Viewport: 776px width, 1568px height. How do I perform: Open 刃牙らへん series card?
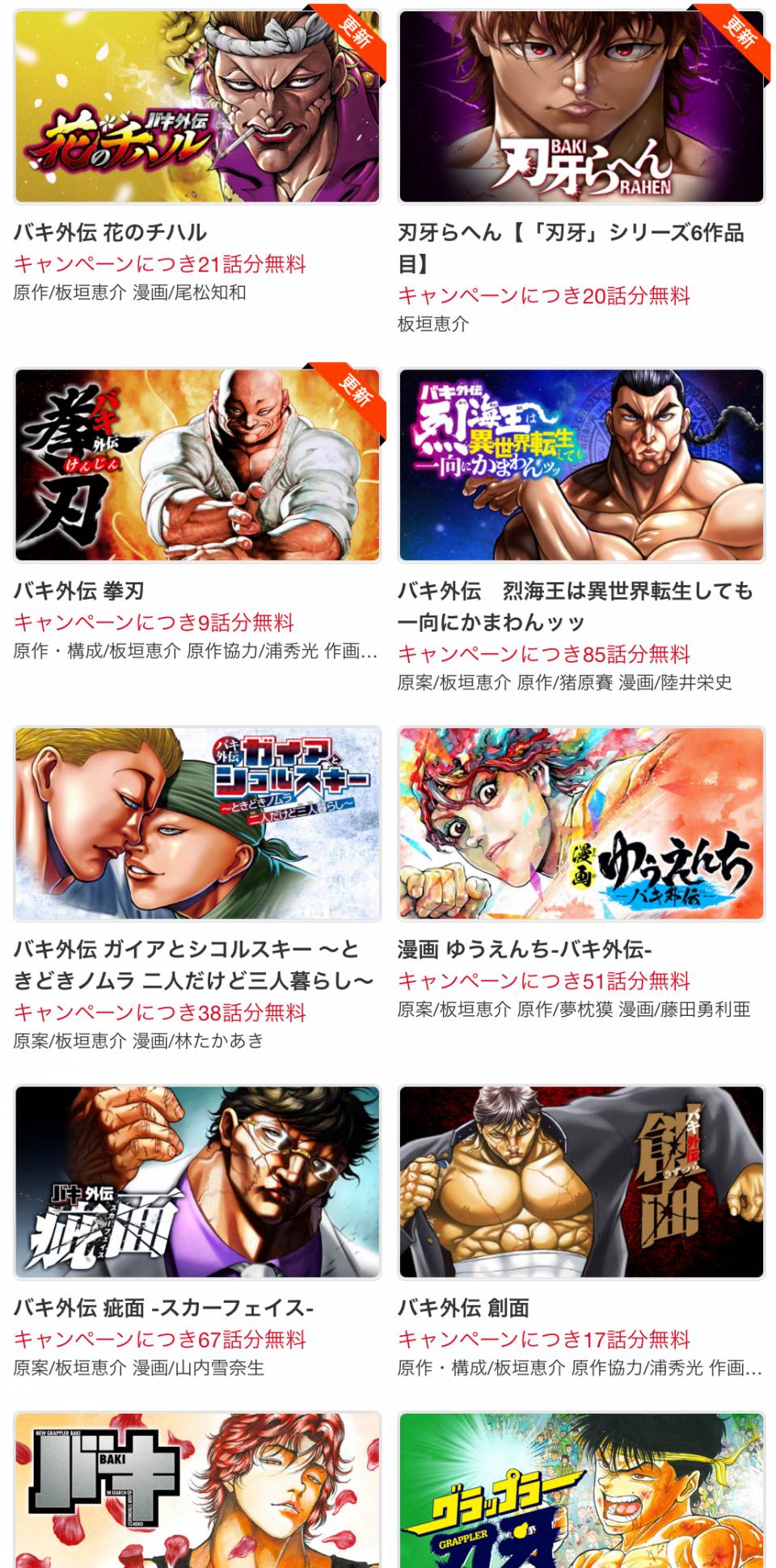point(580,107)
